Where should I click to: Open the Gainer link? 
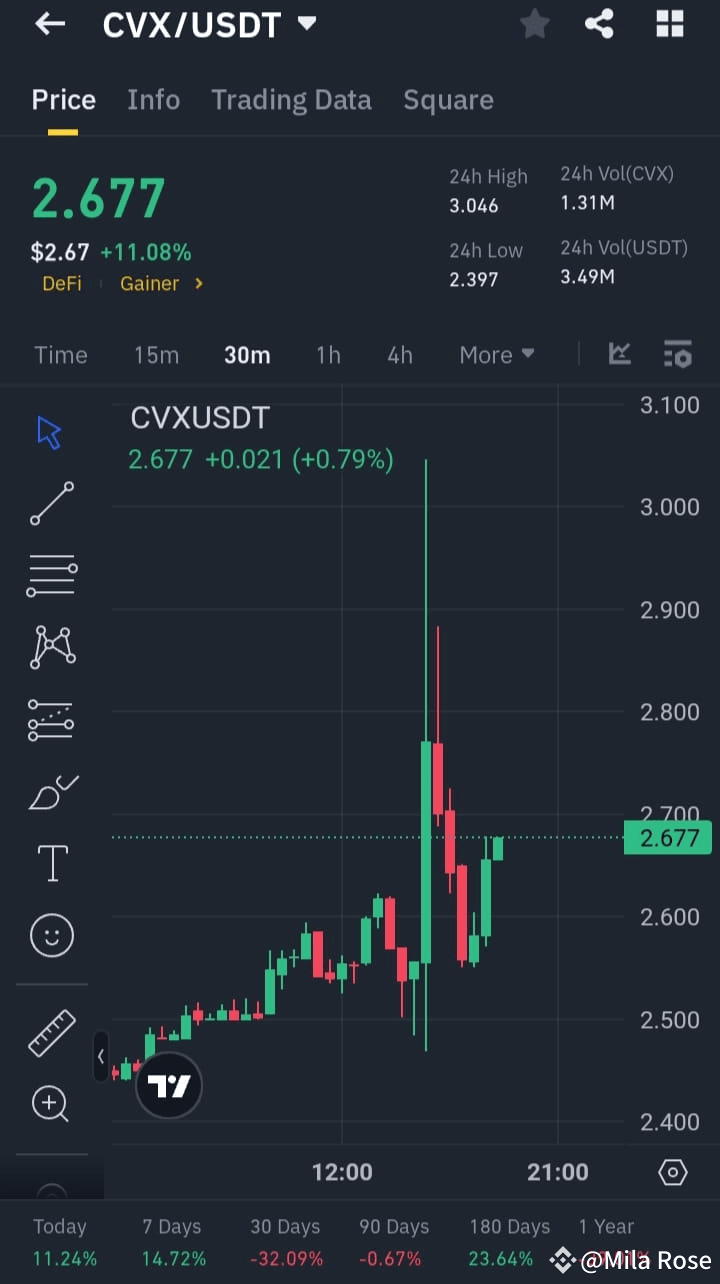pyautogui.click(x=151, y=283)
